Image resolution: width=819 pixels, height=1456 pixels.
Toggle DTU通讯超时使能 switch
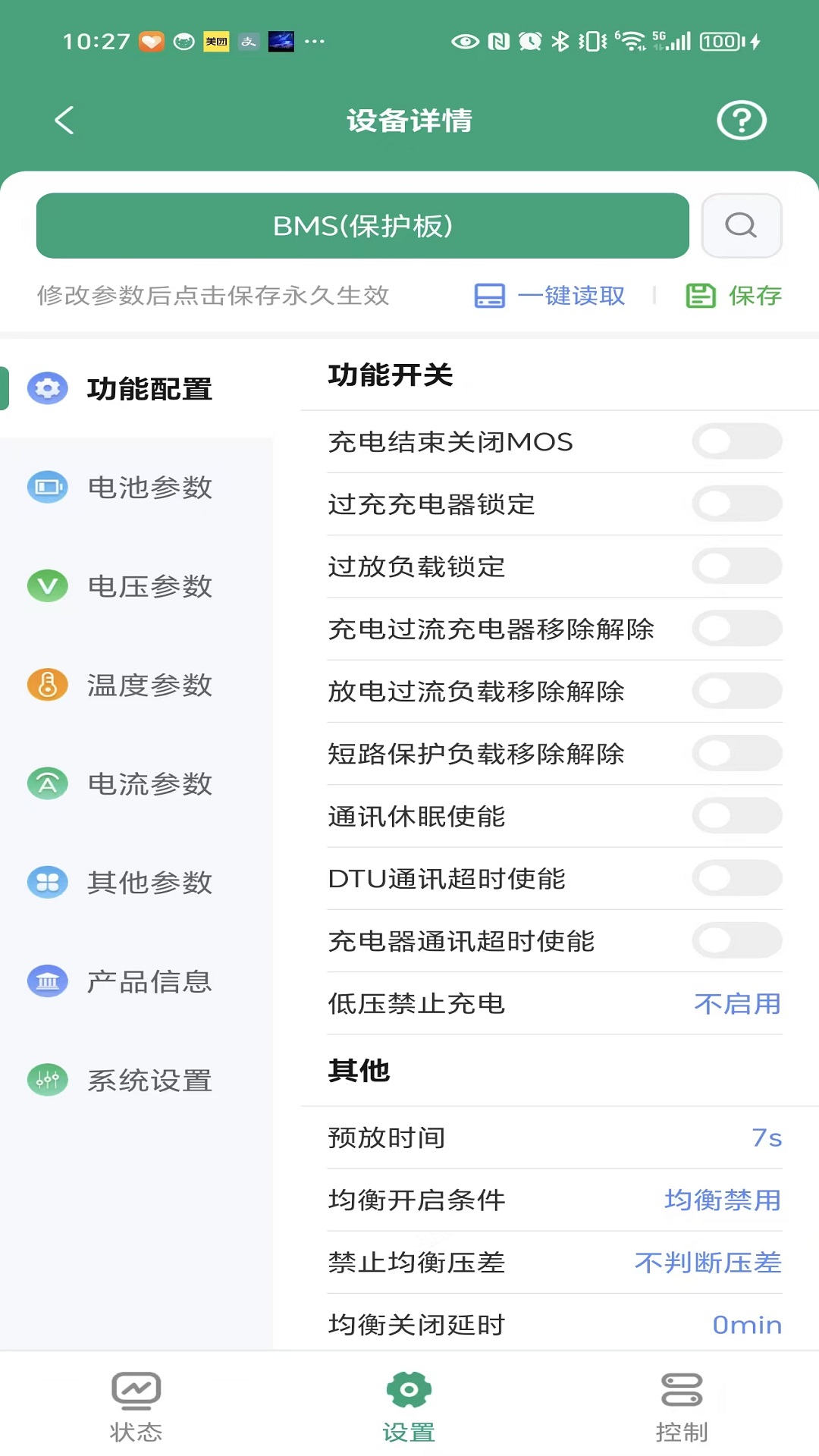tap(736, 878)
